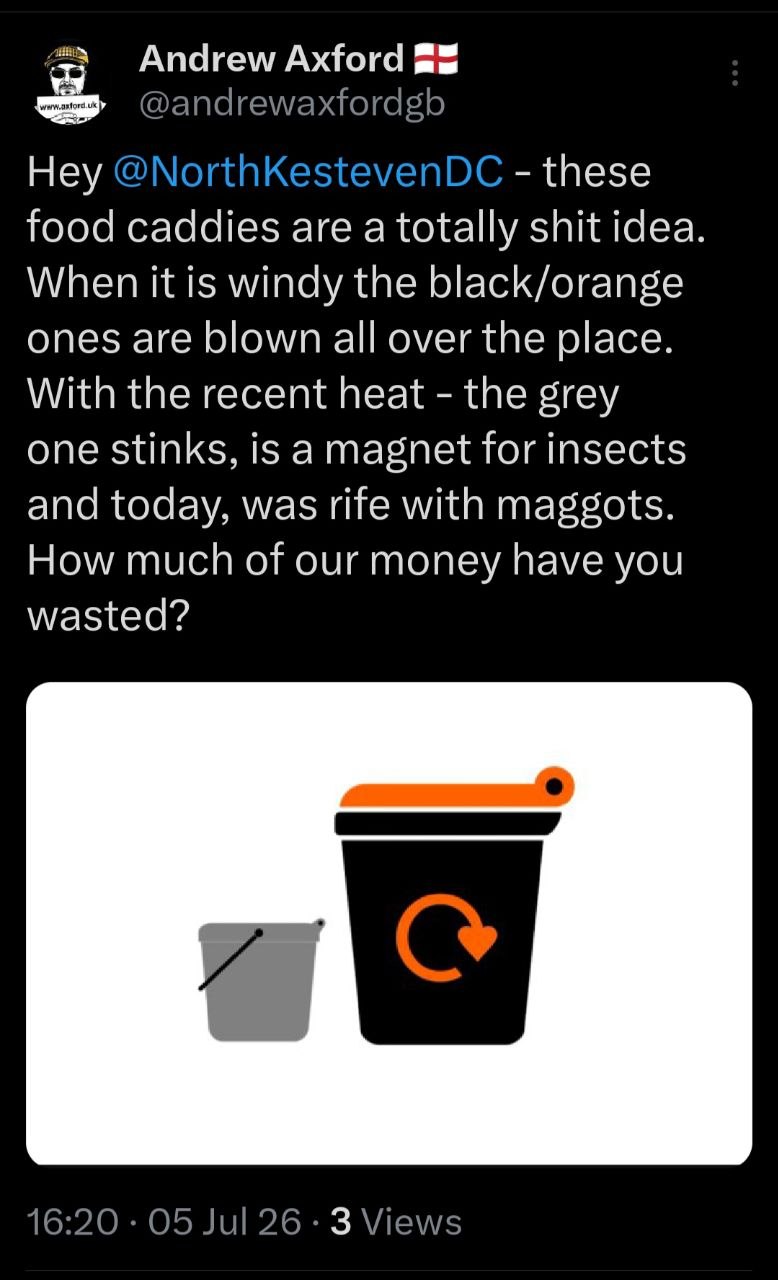778x1280 pixels.
Task: View the food caddies image full screen
Action: [389, 923]
